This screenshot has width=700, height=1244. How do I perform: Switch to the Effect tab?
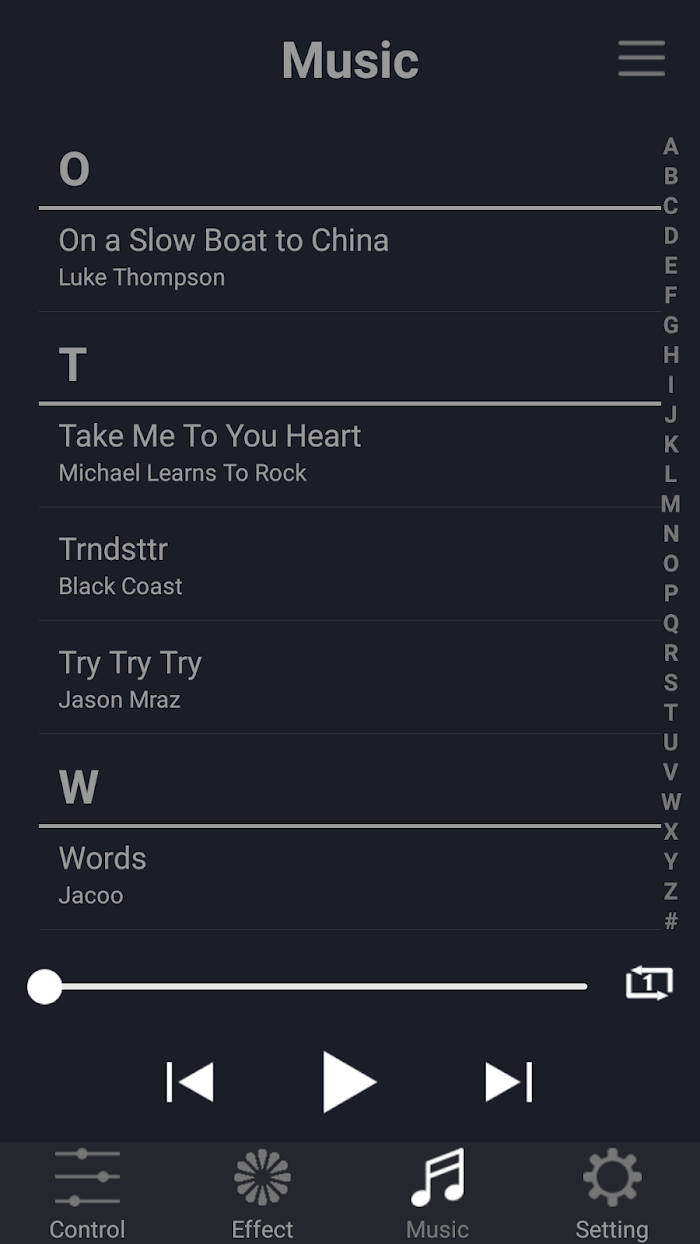[262, 1193]
